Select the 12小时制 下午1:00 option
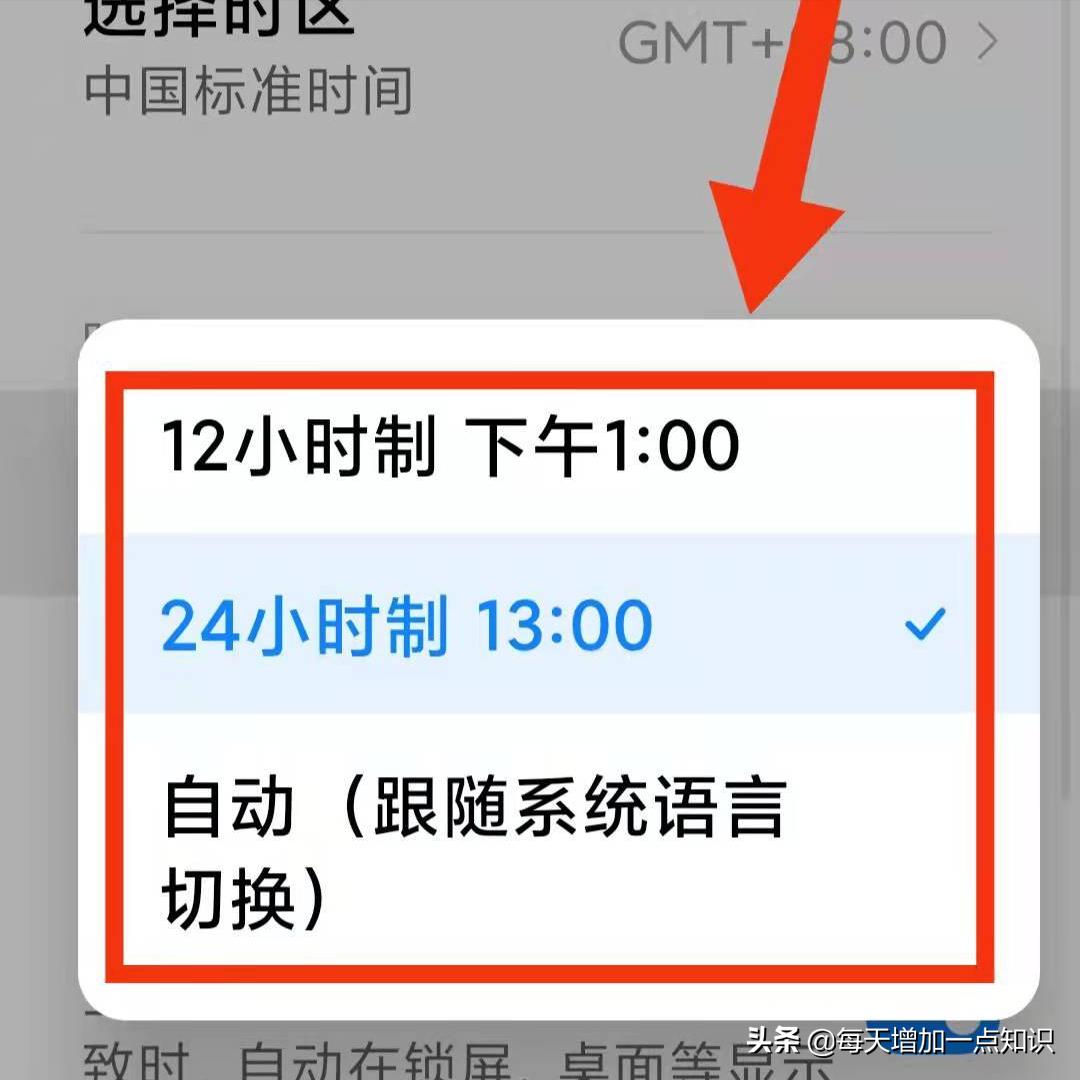This screenshot has height=1080, width=1080. click(450, 447)
